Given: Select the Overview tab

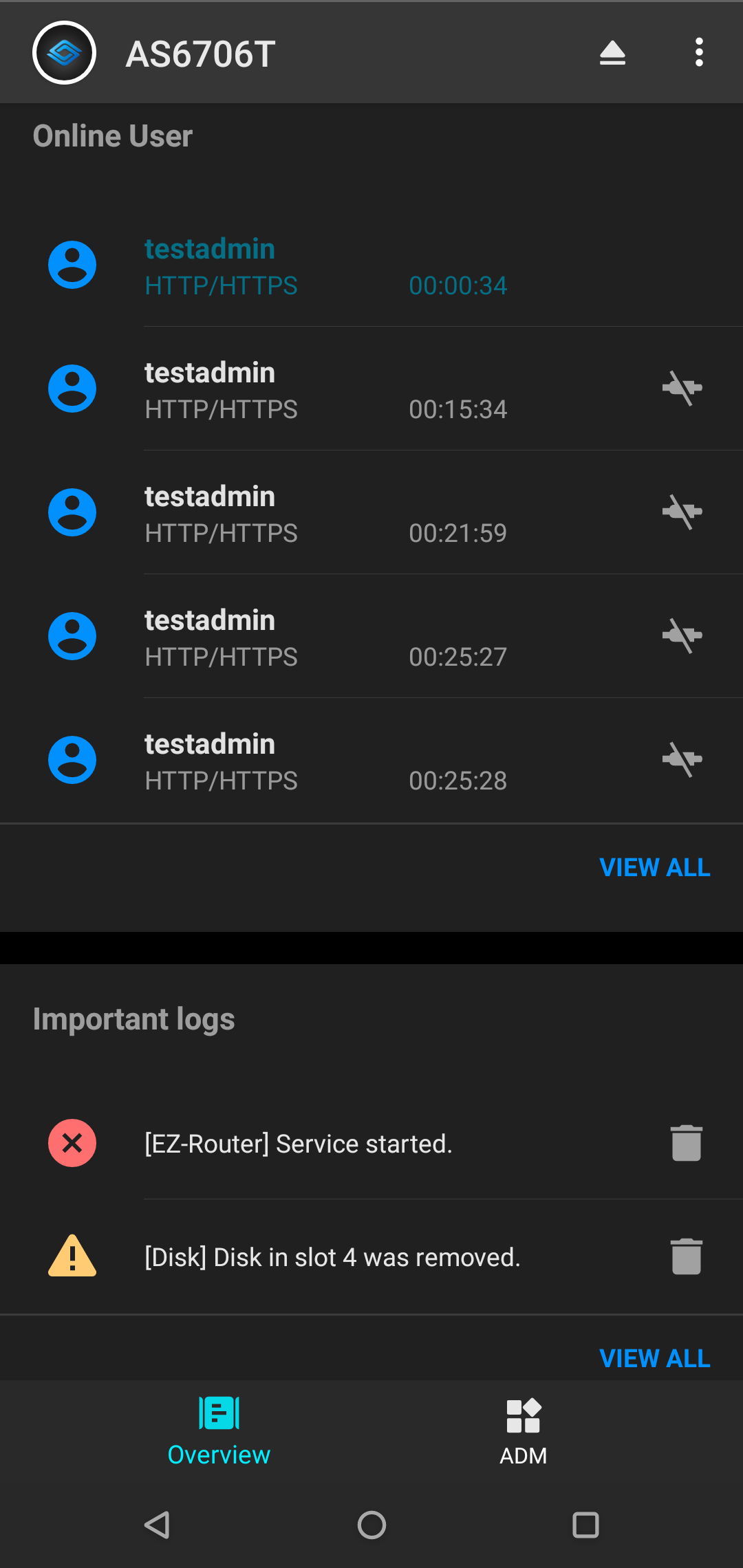Looking at the screenshot, I should point(219,1433).
